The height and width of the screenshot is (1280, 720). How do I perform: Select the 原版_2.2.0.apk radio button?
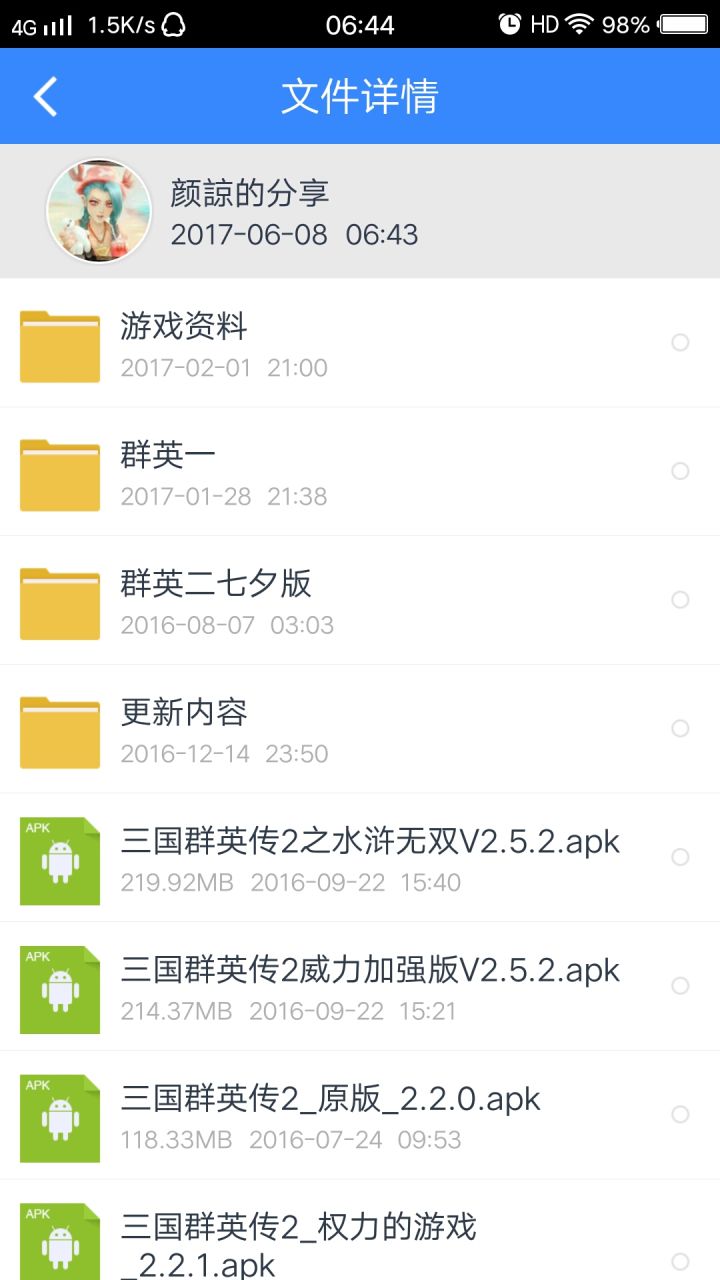pos(680,1114)
